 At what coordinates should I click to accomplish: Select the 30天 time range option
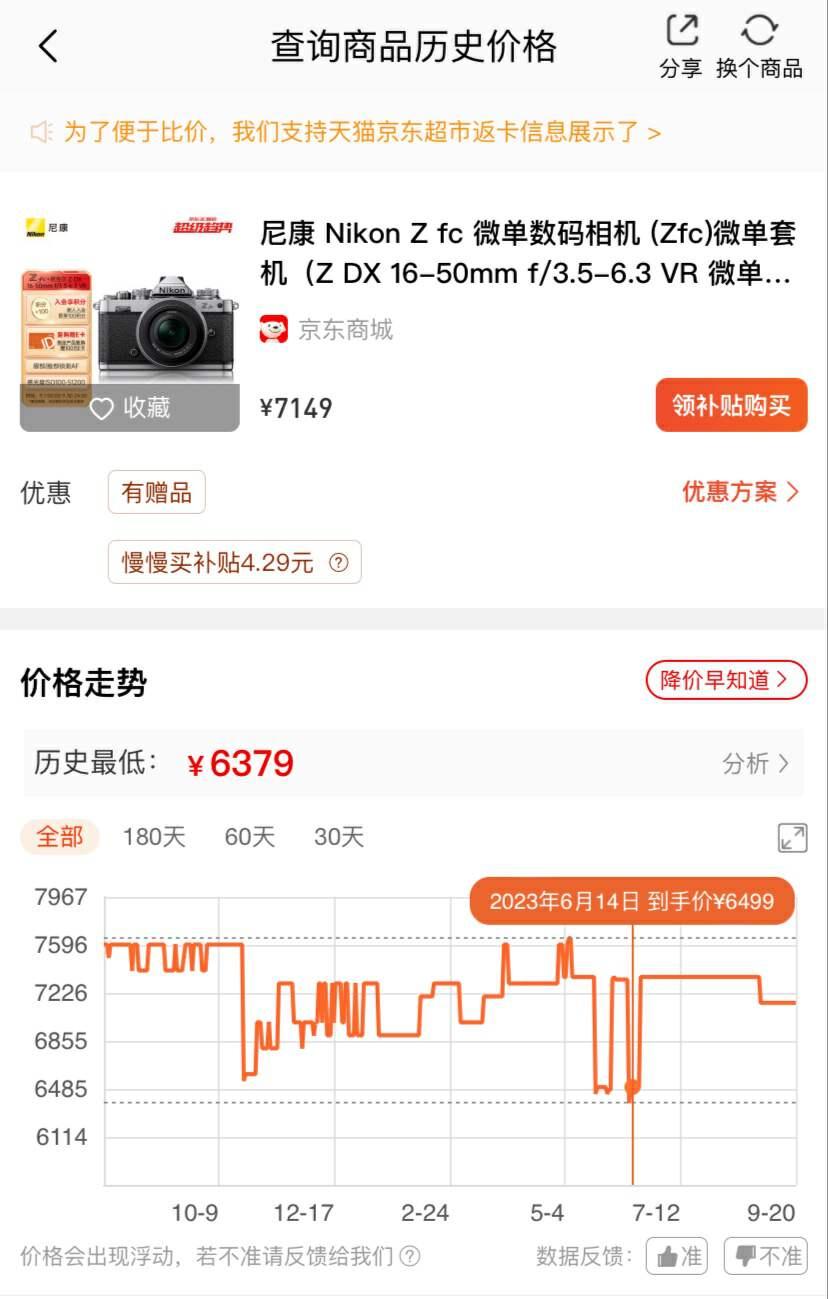coord(339,838)
